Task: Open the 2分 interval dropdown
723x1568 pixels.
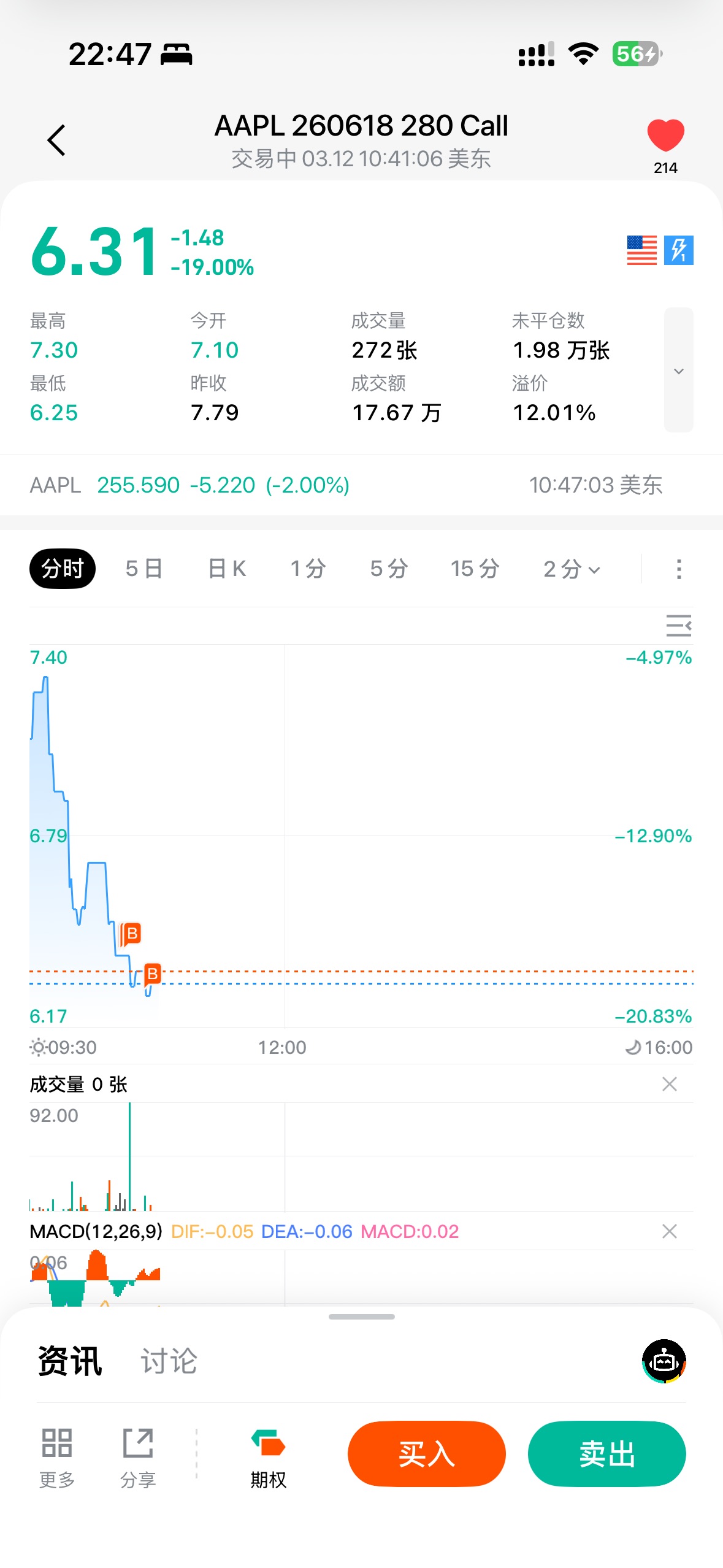Action: coord(572,569)
